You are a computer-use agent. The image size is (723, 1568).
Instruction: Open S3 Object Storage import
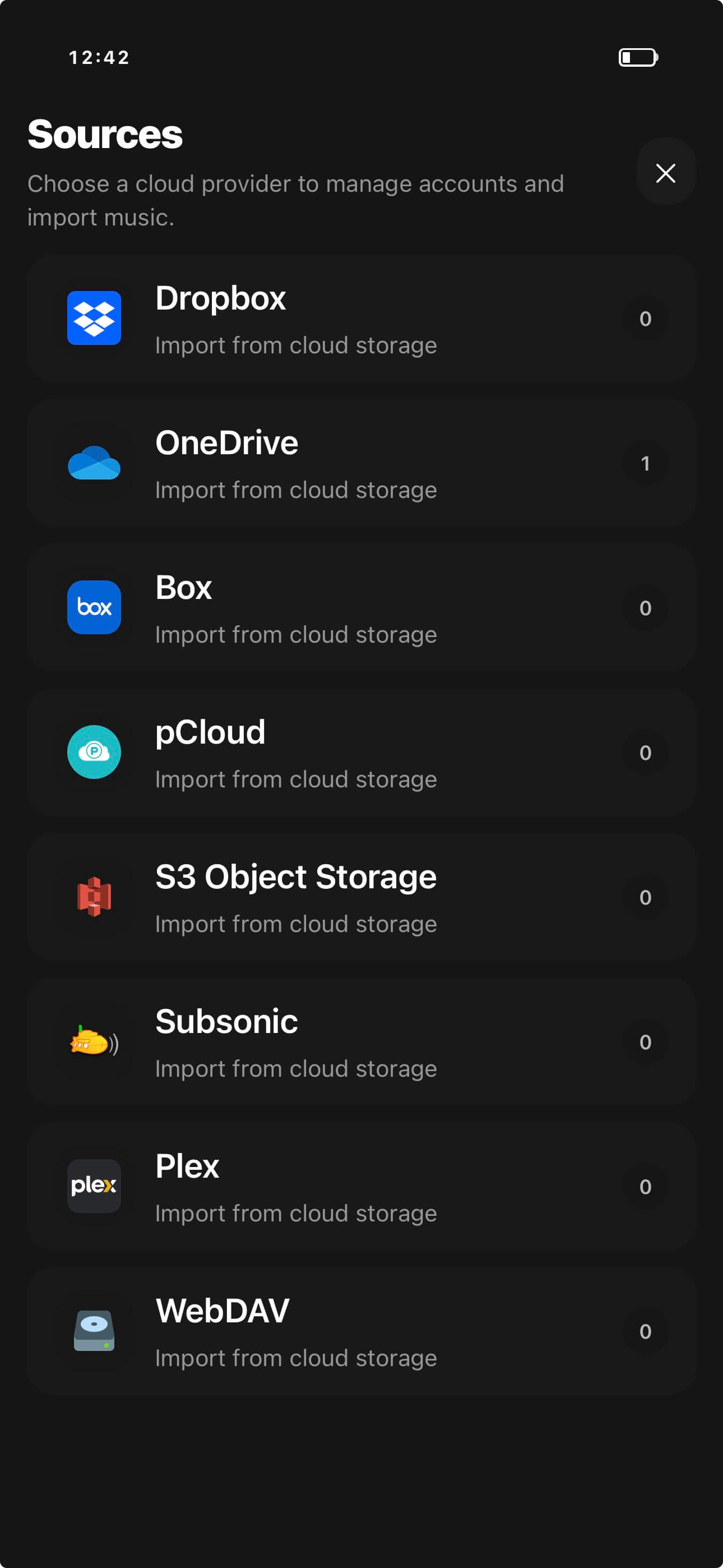pyautogui.click(x=361, y=896)
